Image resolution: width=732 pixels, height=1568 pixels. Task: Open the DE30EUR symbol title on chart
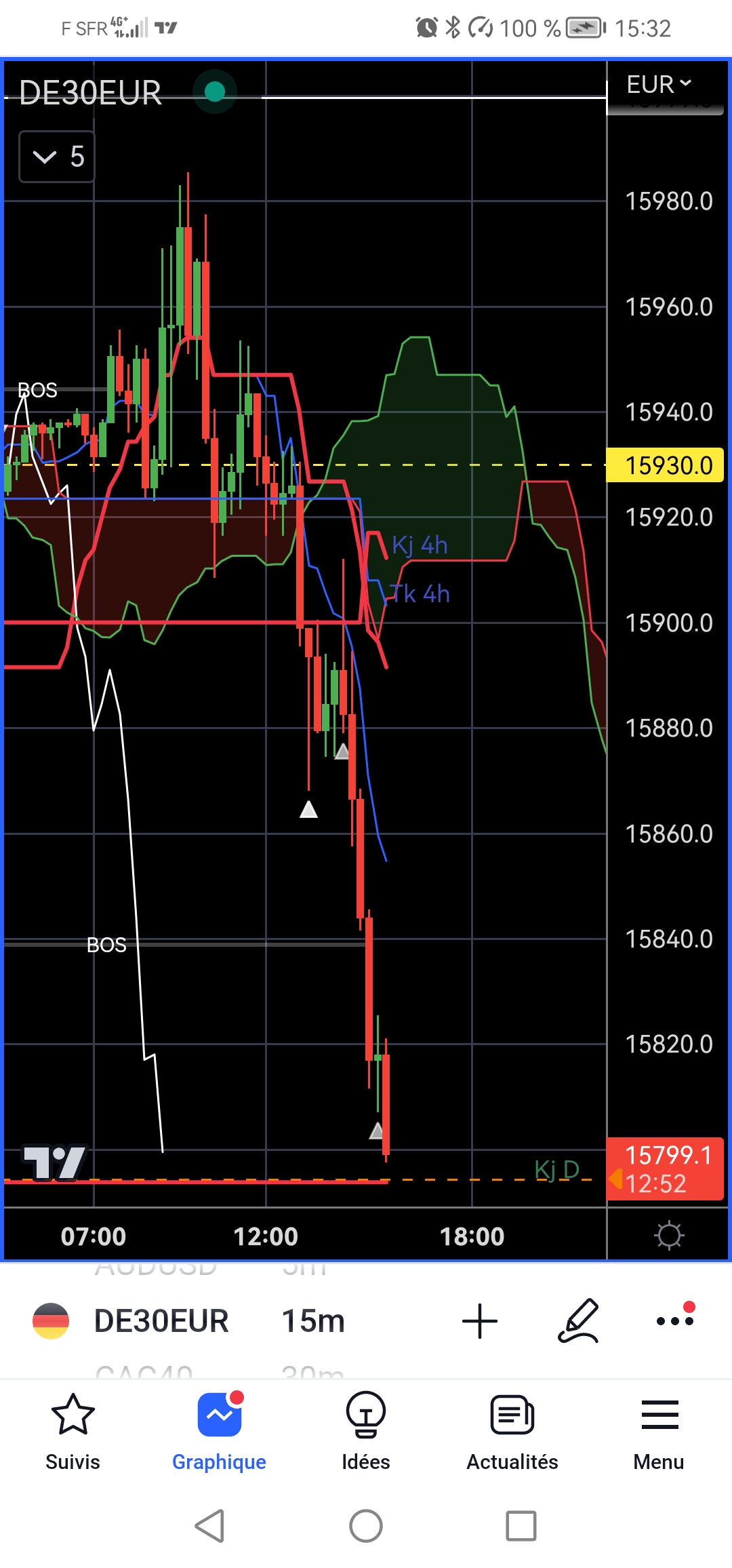(90, 93)
